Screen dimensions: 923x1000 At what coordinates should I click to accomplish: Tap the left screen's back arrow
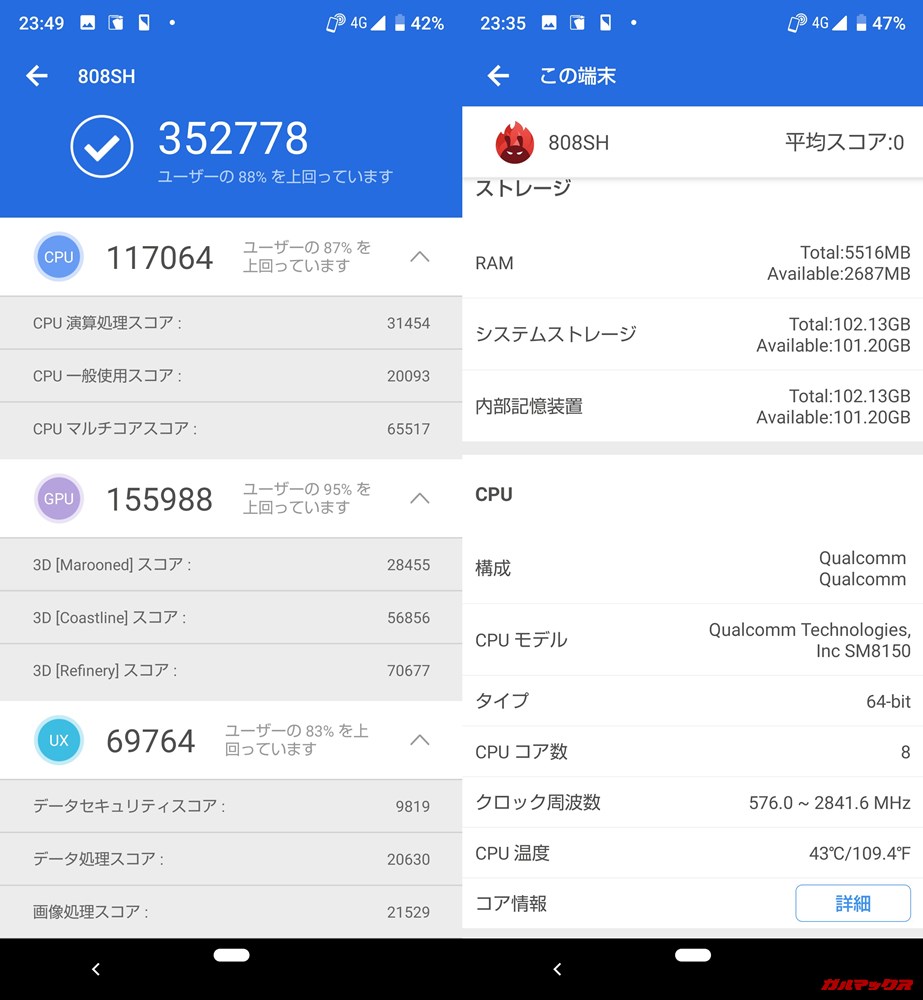pos(36,75)
